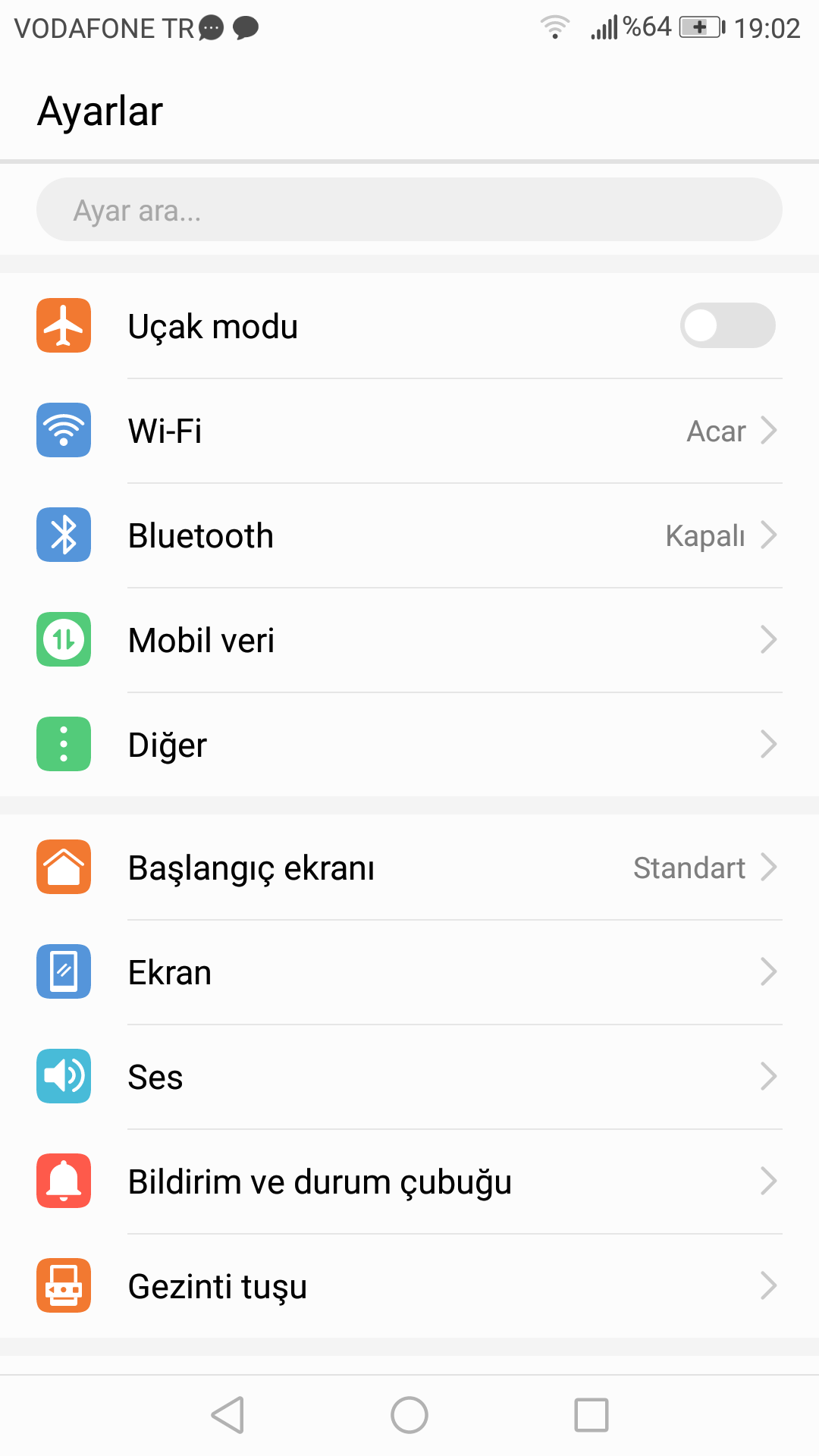Open Wi-Fi settings
Image resolution: width=819 pixels, height=1456 pixels.
(409, 431)
